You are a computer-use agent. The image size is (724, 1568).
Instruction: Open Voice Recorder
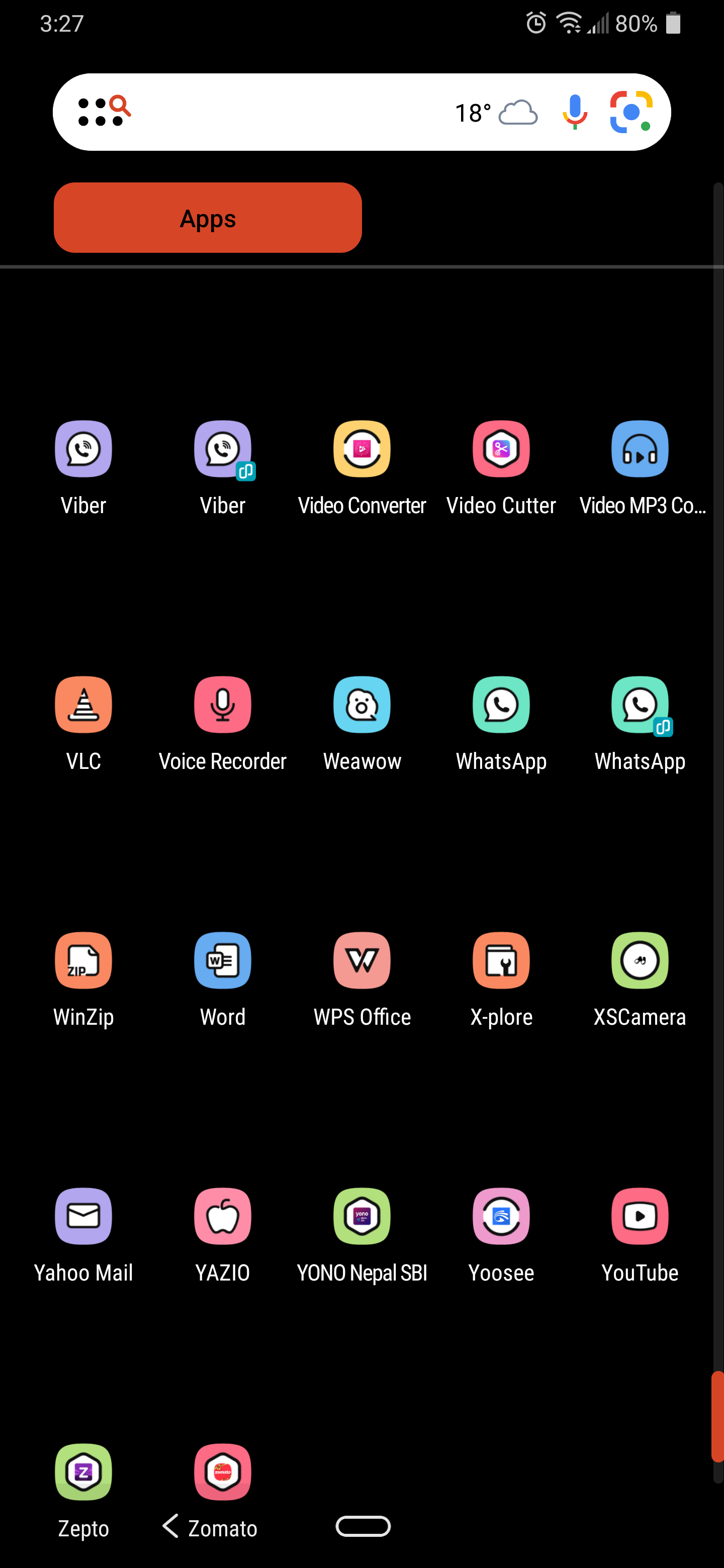tap(223, 705)
